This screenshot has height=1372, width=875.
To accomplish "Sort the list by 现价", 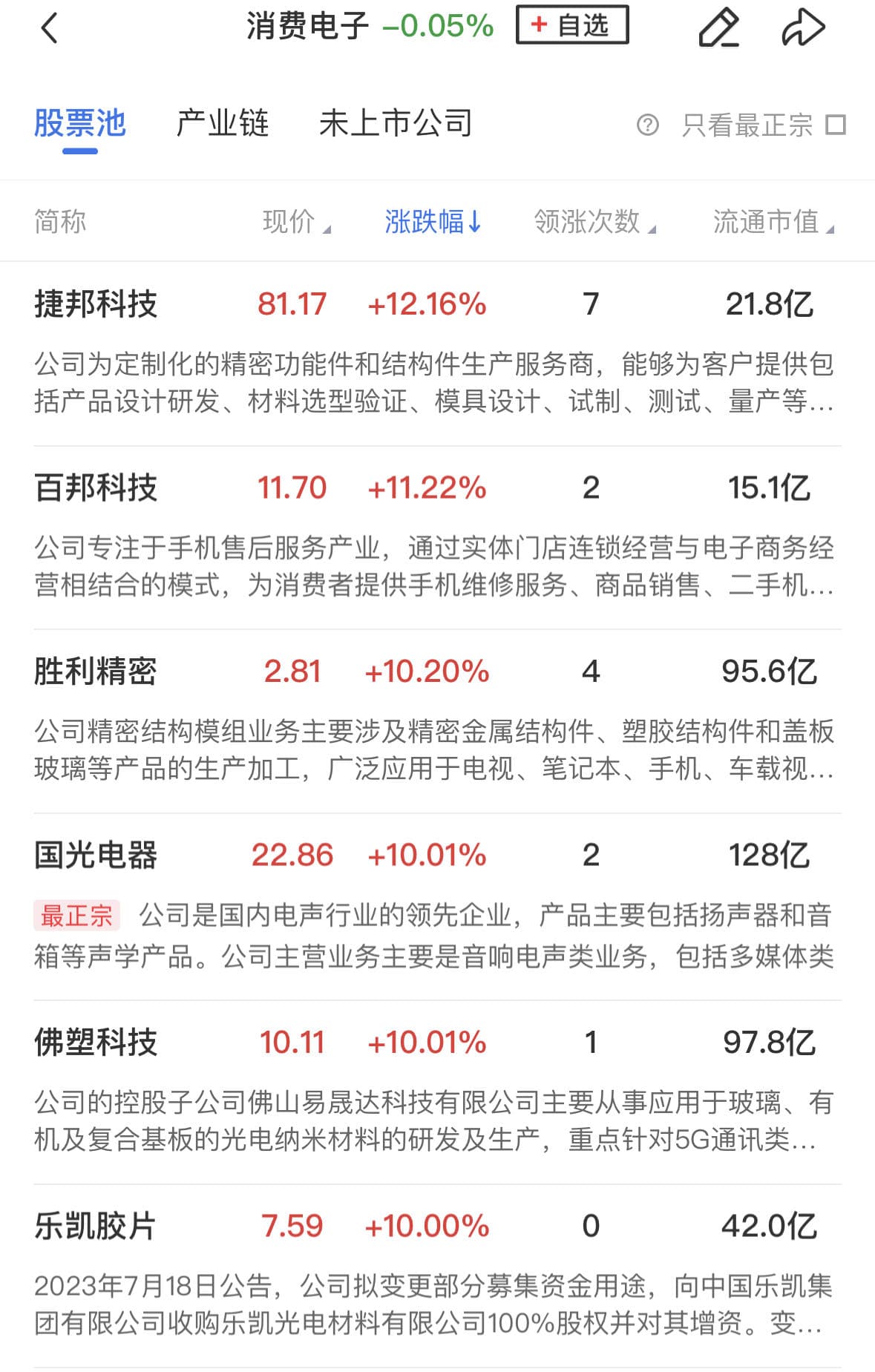I will coord(295,221).
